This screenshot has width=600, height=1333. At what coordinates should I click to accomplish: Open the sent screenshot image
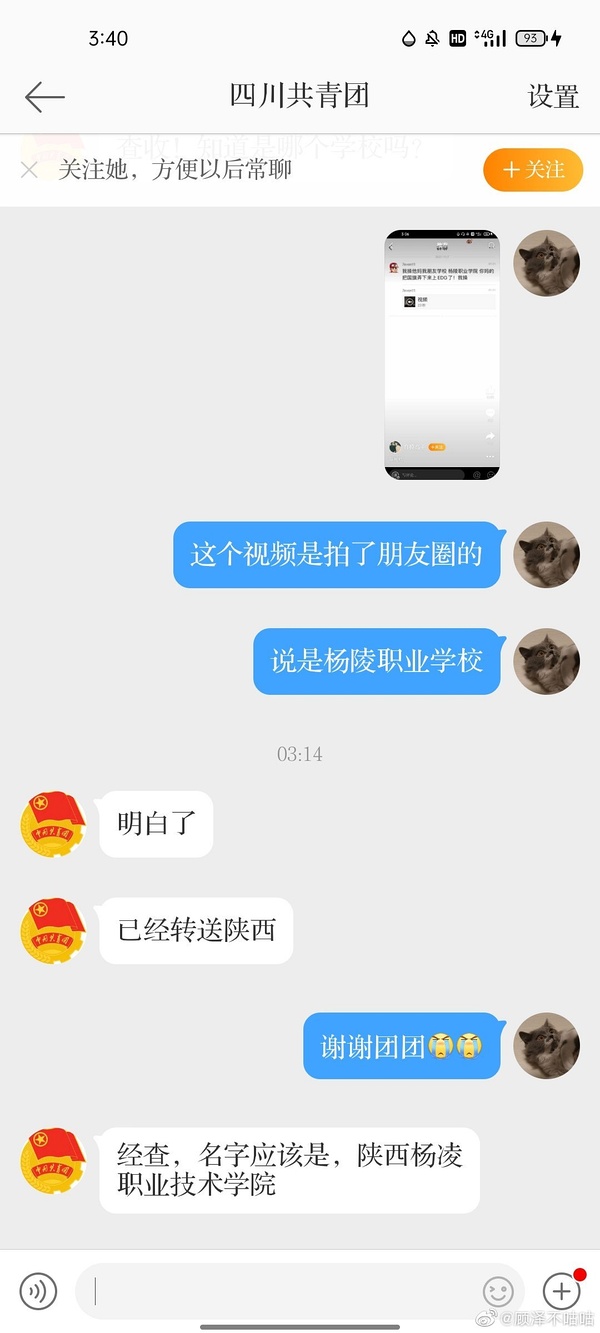(442, 355)
